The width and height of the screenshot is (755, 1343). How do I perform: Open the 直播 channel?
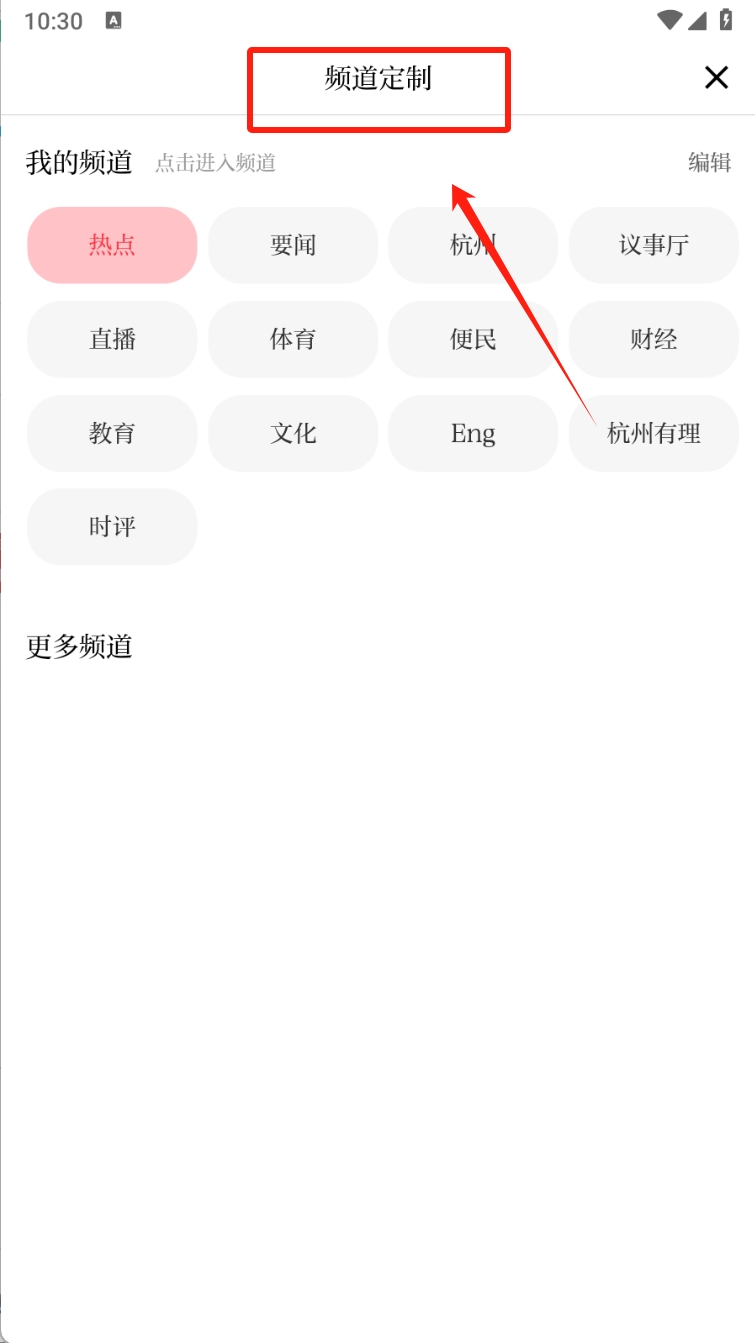click(x=112, y=339)
